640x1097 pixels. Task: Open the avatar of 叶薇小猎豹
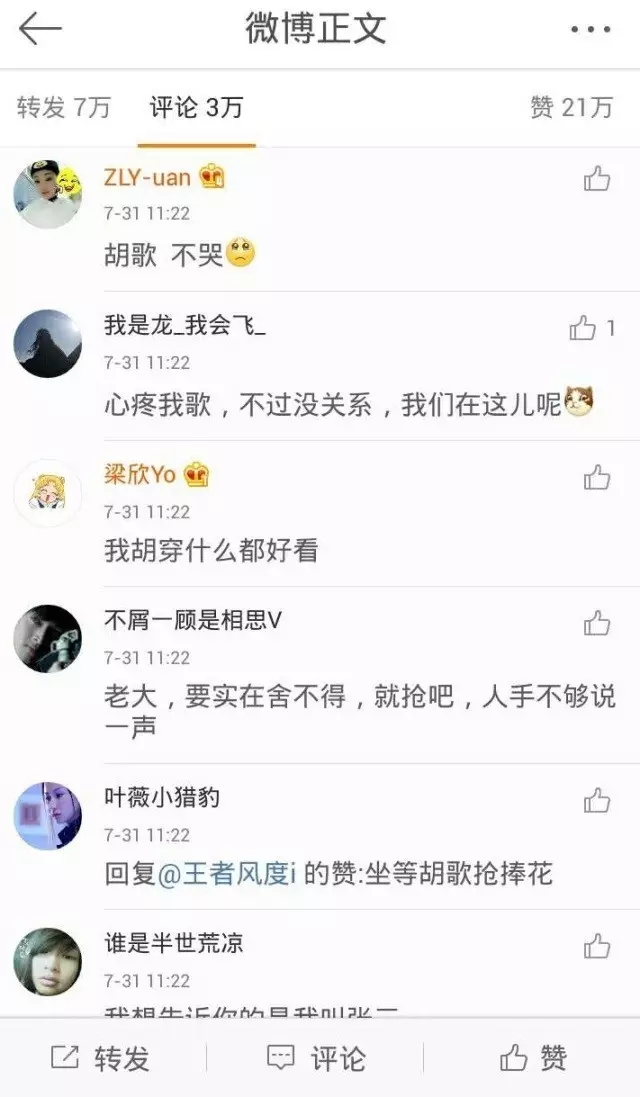47,816
